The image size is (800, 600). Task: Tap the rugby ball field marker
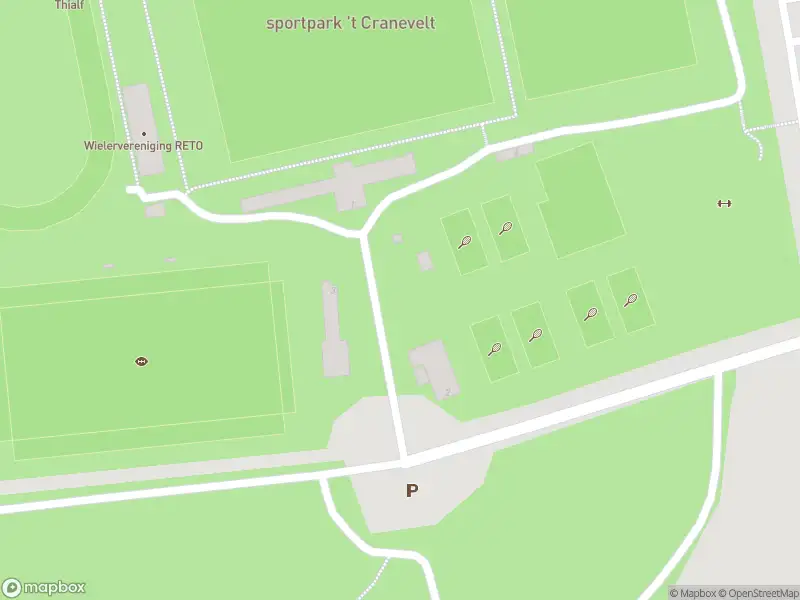(141, 361)
